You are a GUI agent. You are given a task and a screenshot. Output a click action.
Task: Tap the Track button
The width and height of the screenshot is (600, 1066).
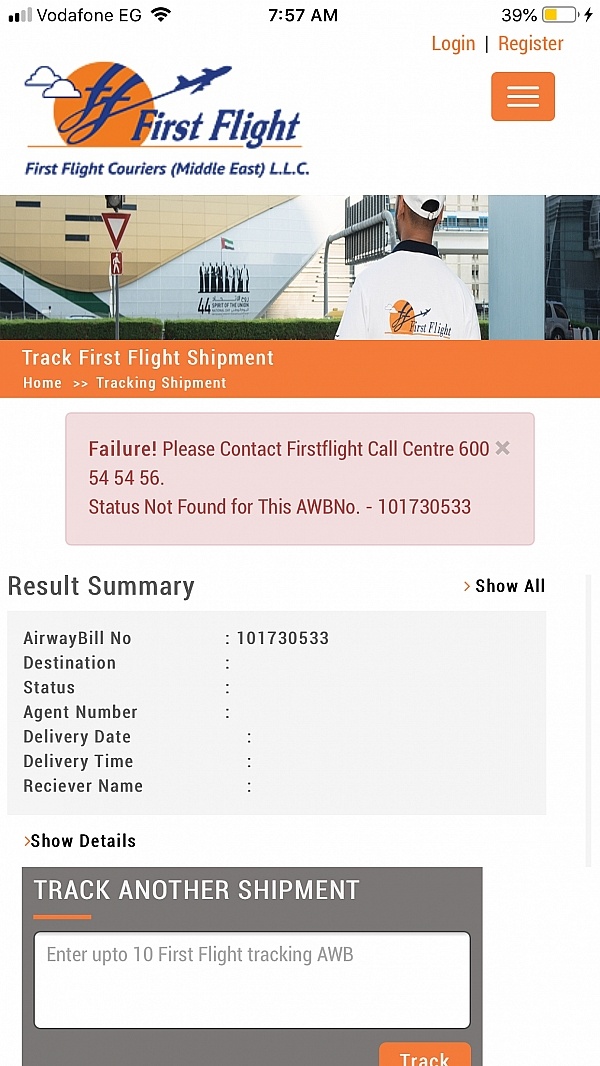[425, 1055]
